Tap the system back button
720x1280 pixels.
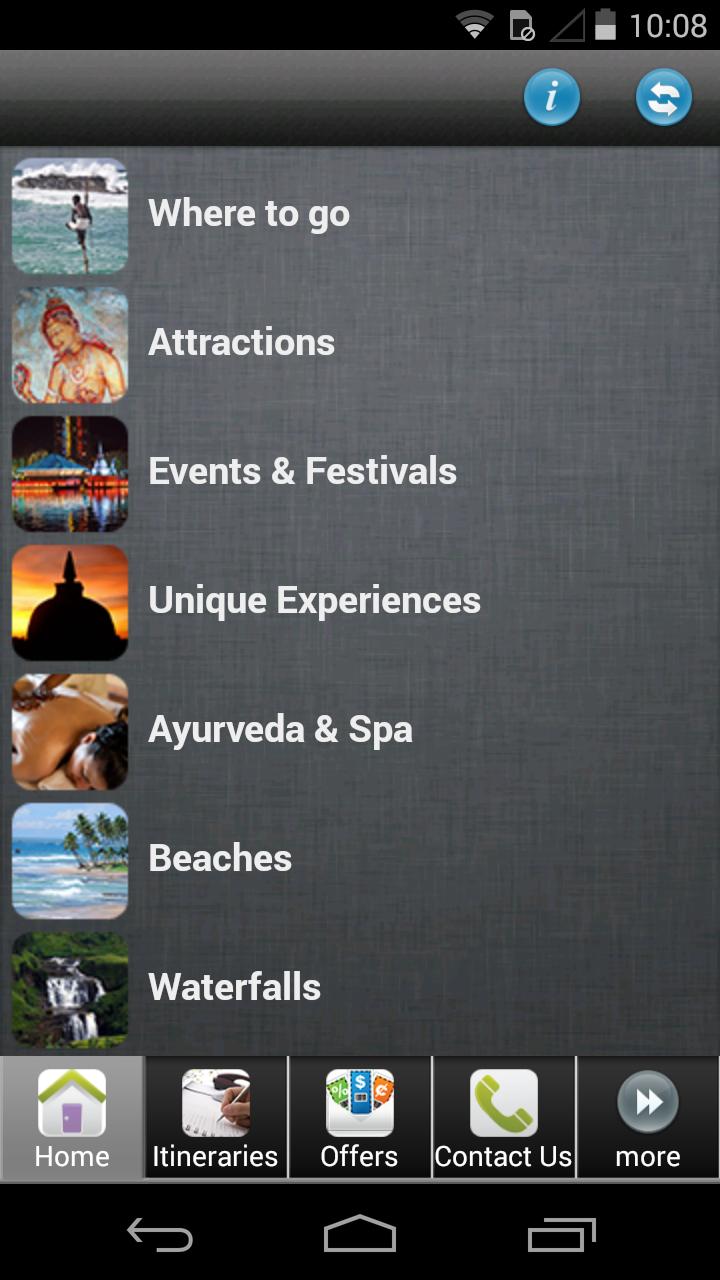pos(160,1235)
